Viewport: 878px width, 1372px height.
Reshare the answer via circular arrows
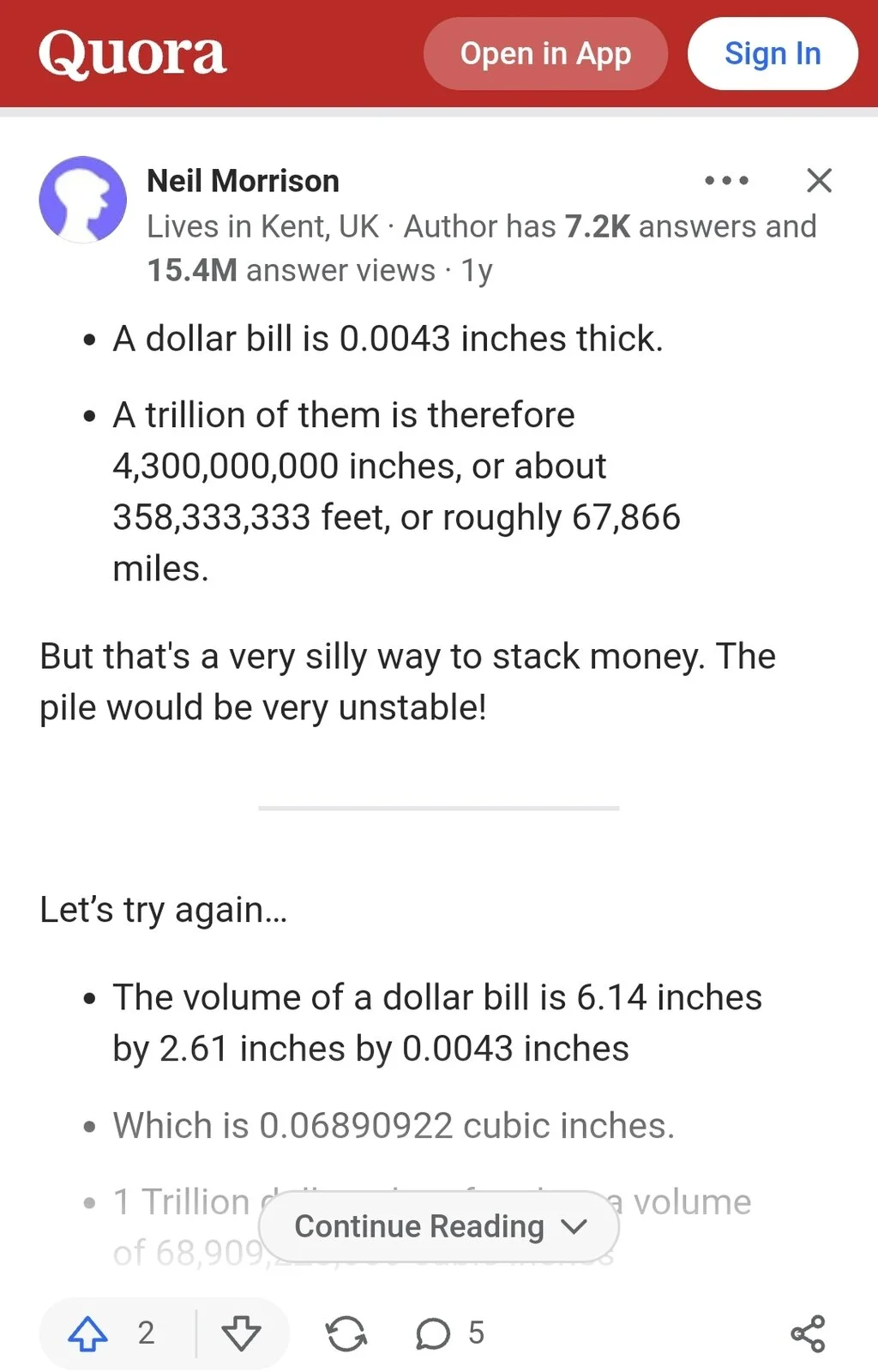coord(346,1333)
